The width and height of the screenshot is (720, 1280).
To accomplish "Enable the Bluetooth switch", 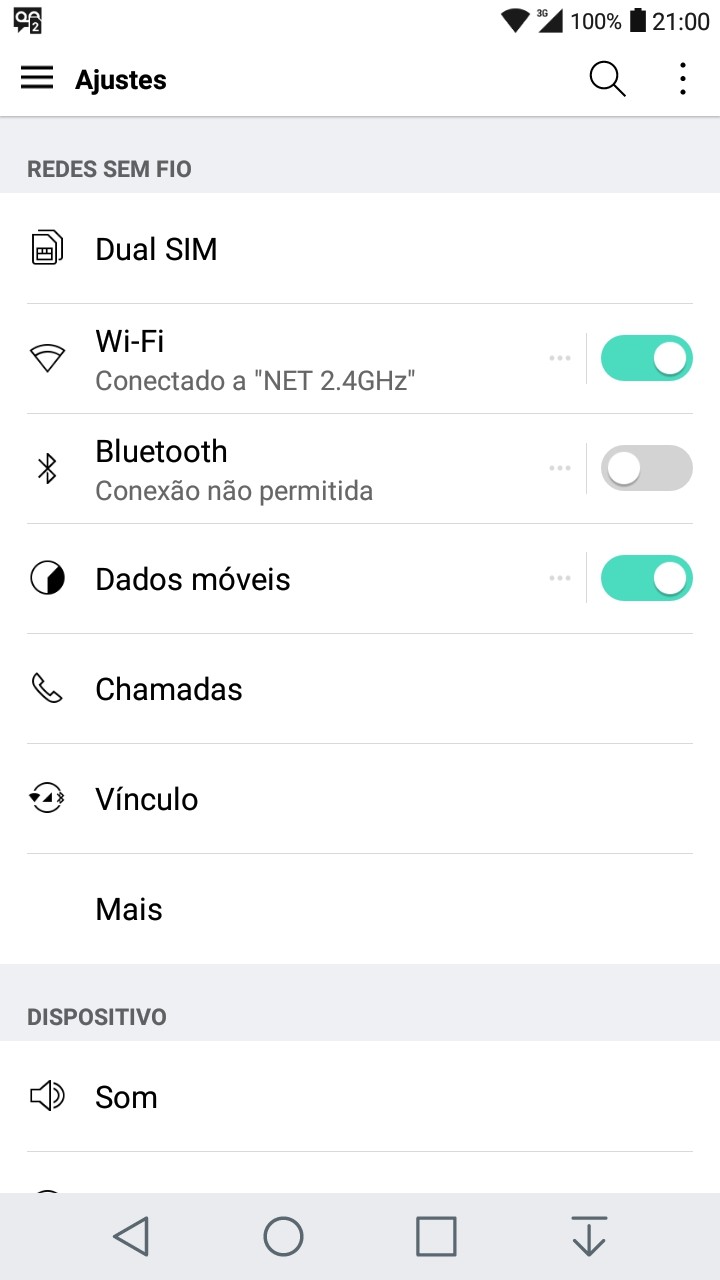I will [646, 468].
